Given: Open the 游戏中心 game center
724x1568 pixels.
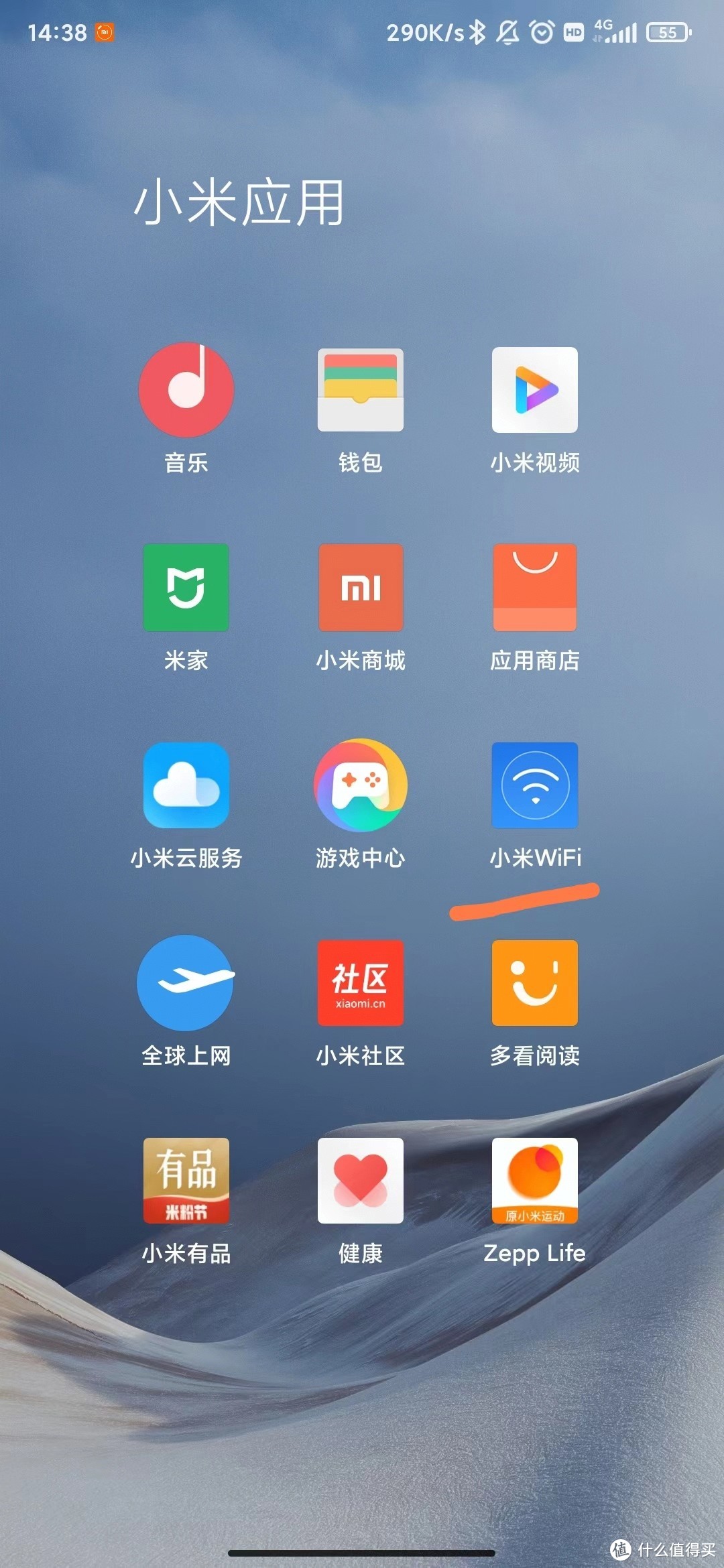Looking at the screenshot, I should [360, 785].
